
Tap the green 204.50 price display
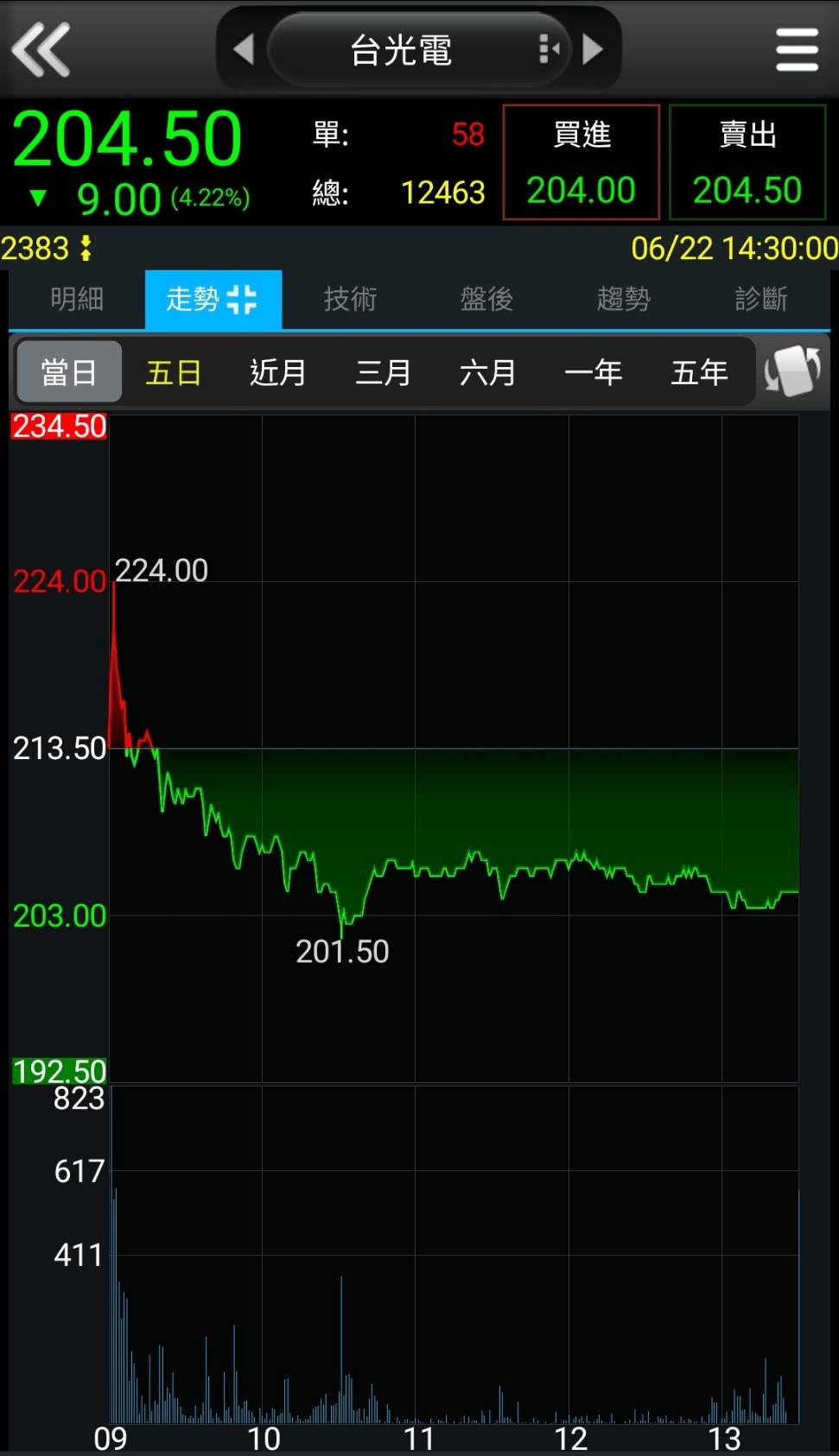click(128, 136)
